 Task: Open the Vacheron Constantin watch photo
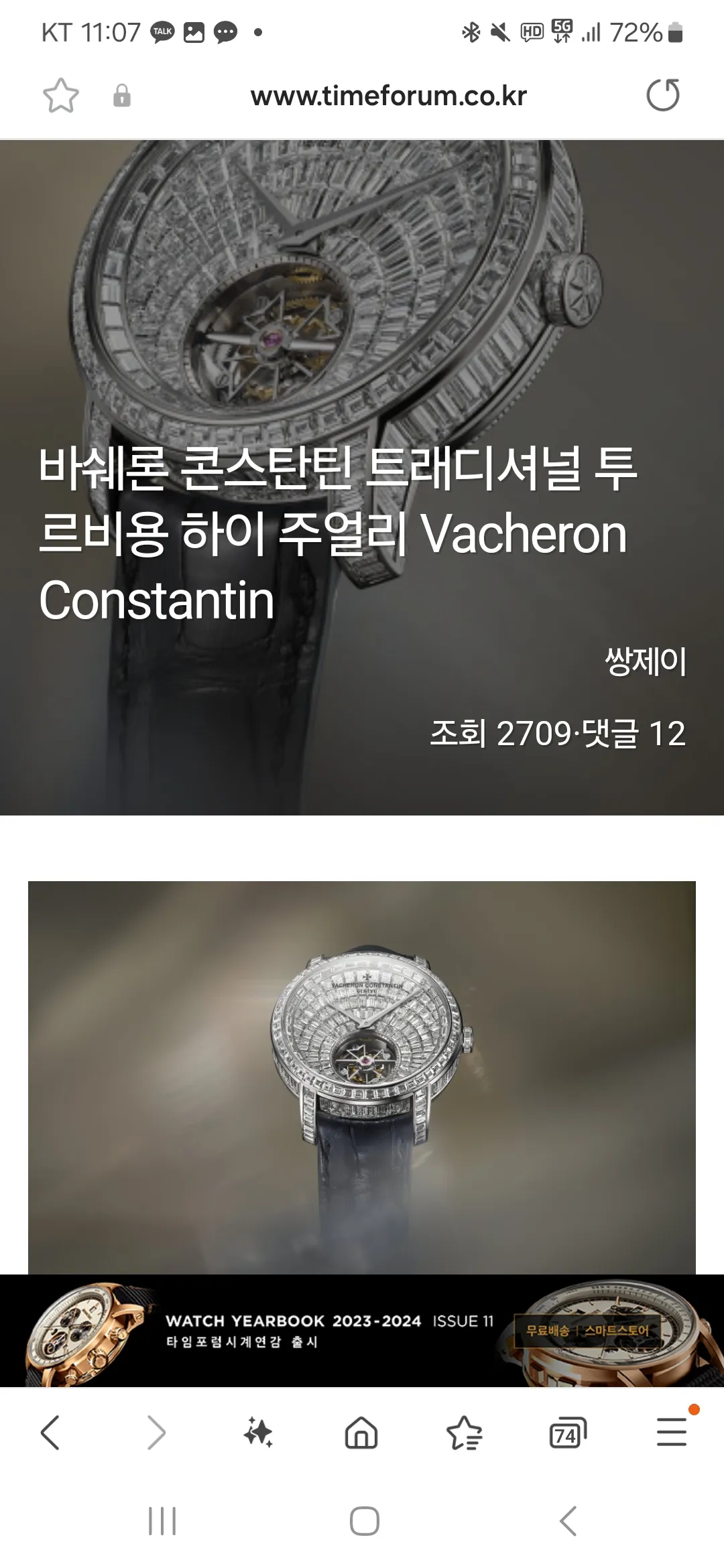coord(362,1077)
